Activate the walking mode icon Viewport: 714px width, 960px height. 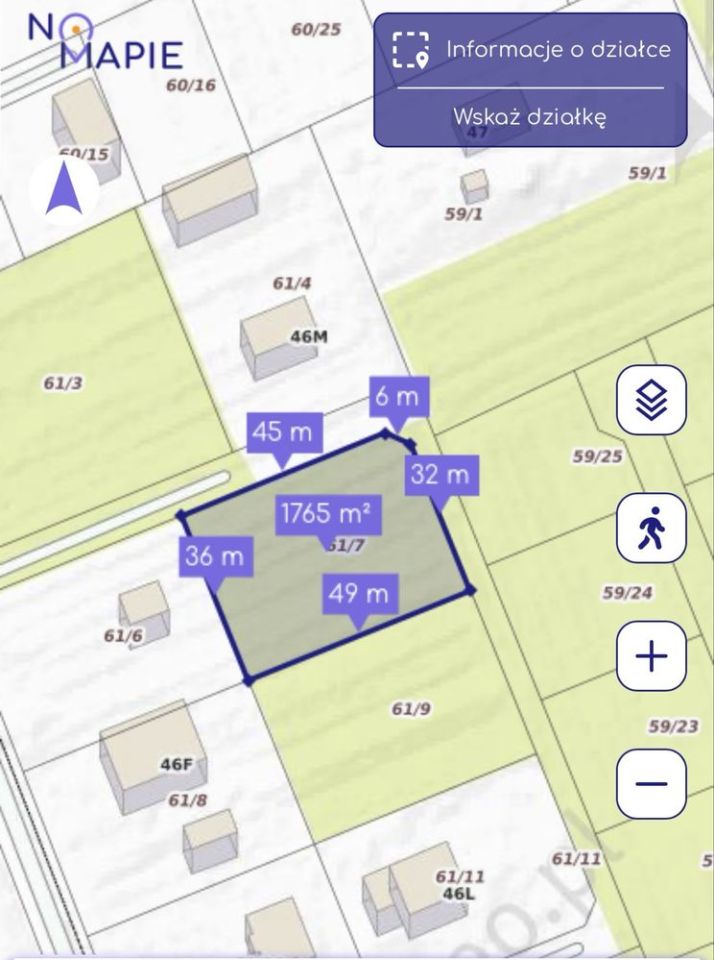pos(651,528)
